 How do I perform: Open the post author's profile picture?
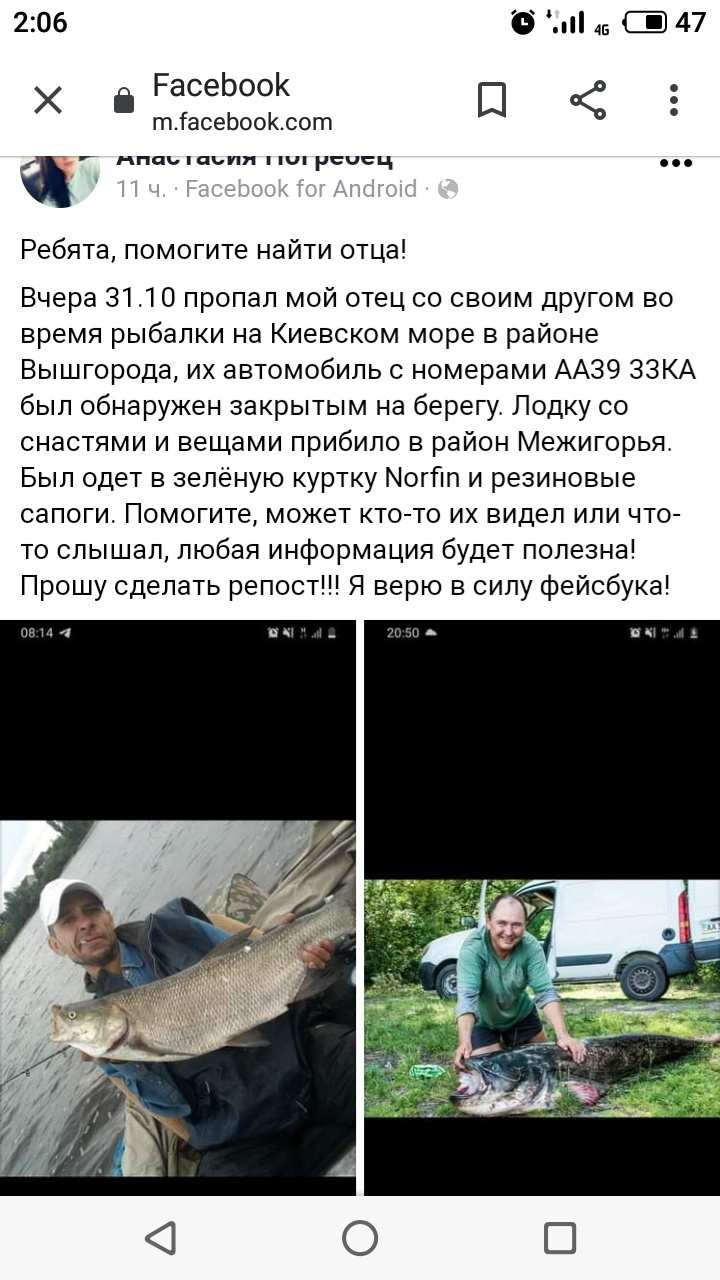point(60,178)
